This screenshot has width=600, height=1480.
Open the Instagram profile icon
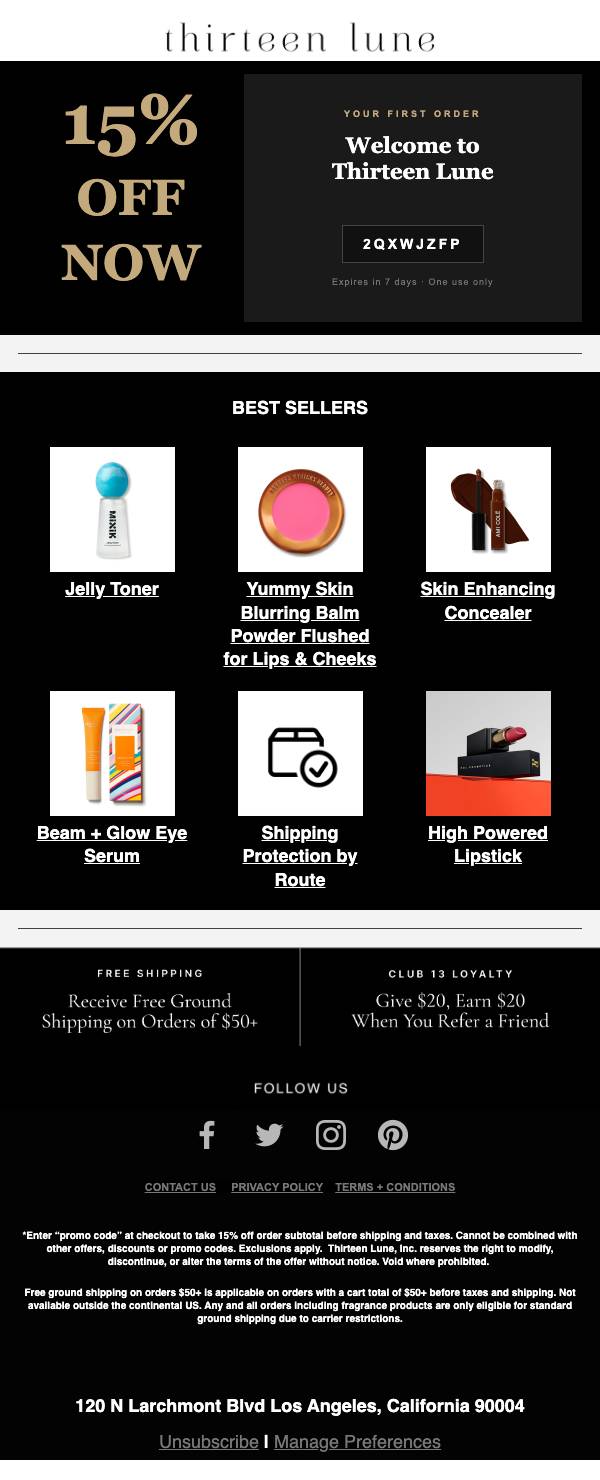[x=331, y=1135]
